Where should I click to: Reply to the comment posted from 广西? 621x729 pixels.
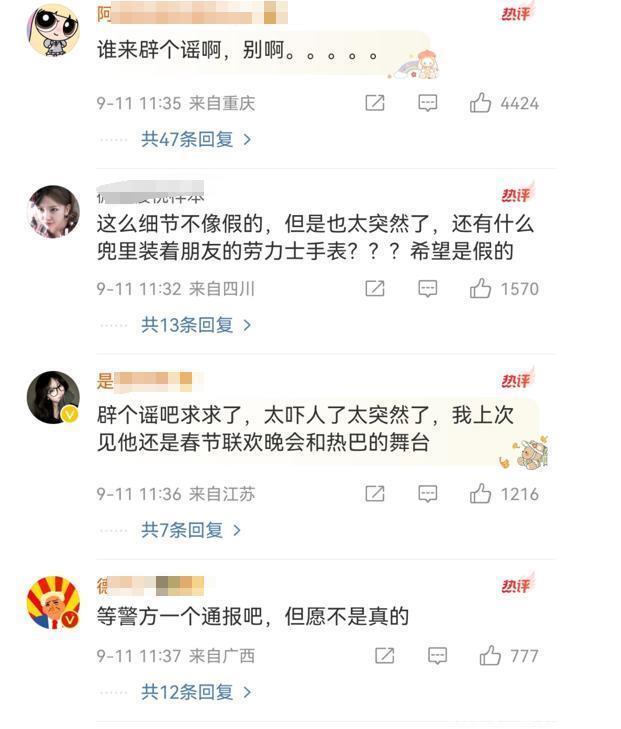[x=437, y=656]
